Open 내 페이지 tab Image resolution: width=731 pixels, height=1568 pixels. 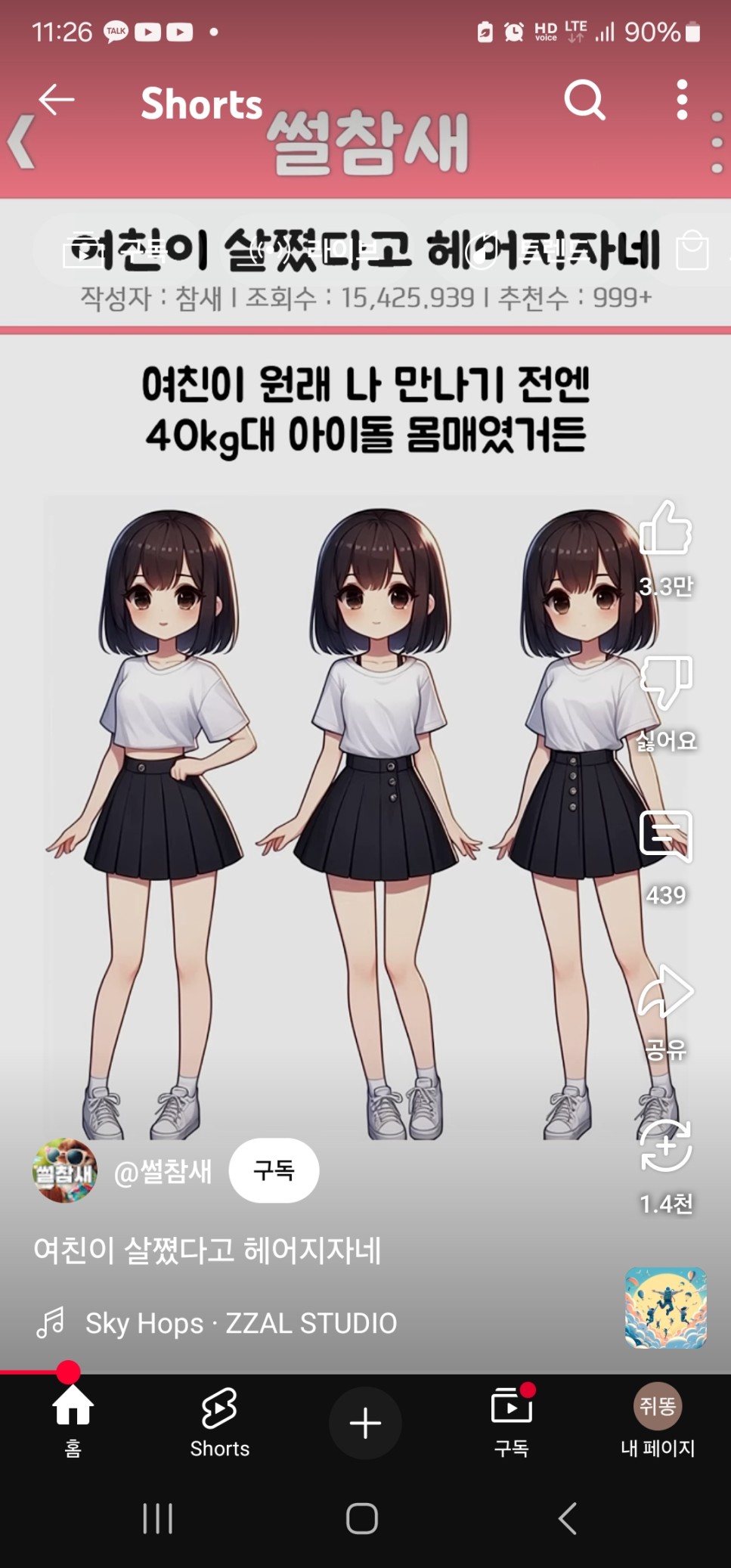click(658, 1421)
